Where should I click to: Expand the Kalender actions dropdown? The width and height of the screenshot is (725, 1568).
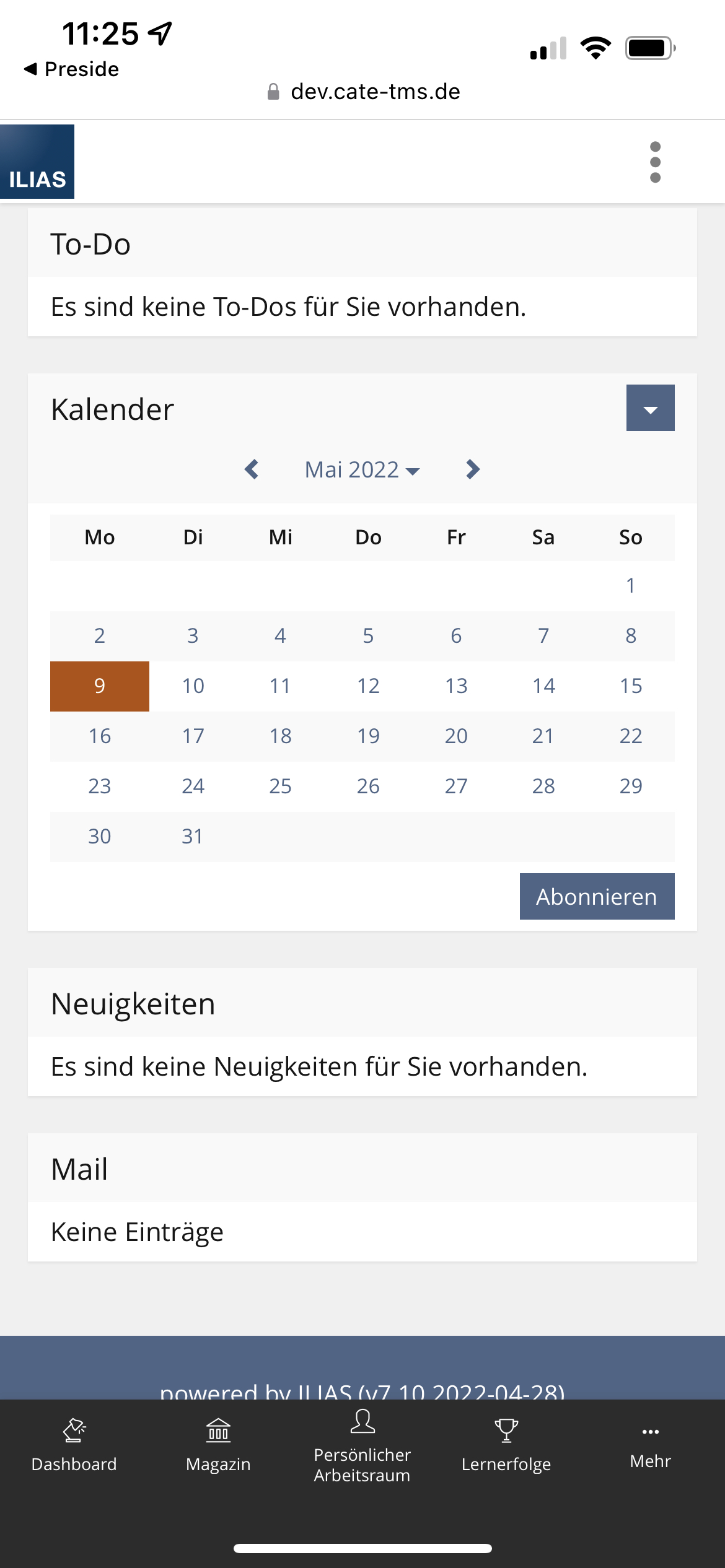(x=650, y=408)
